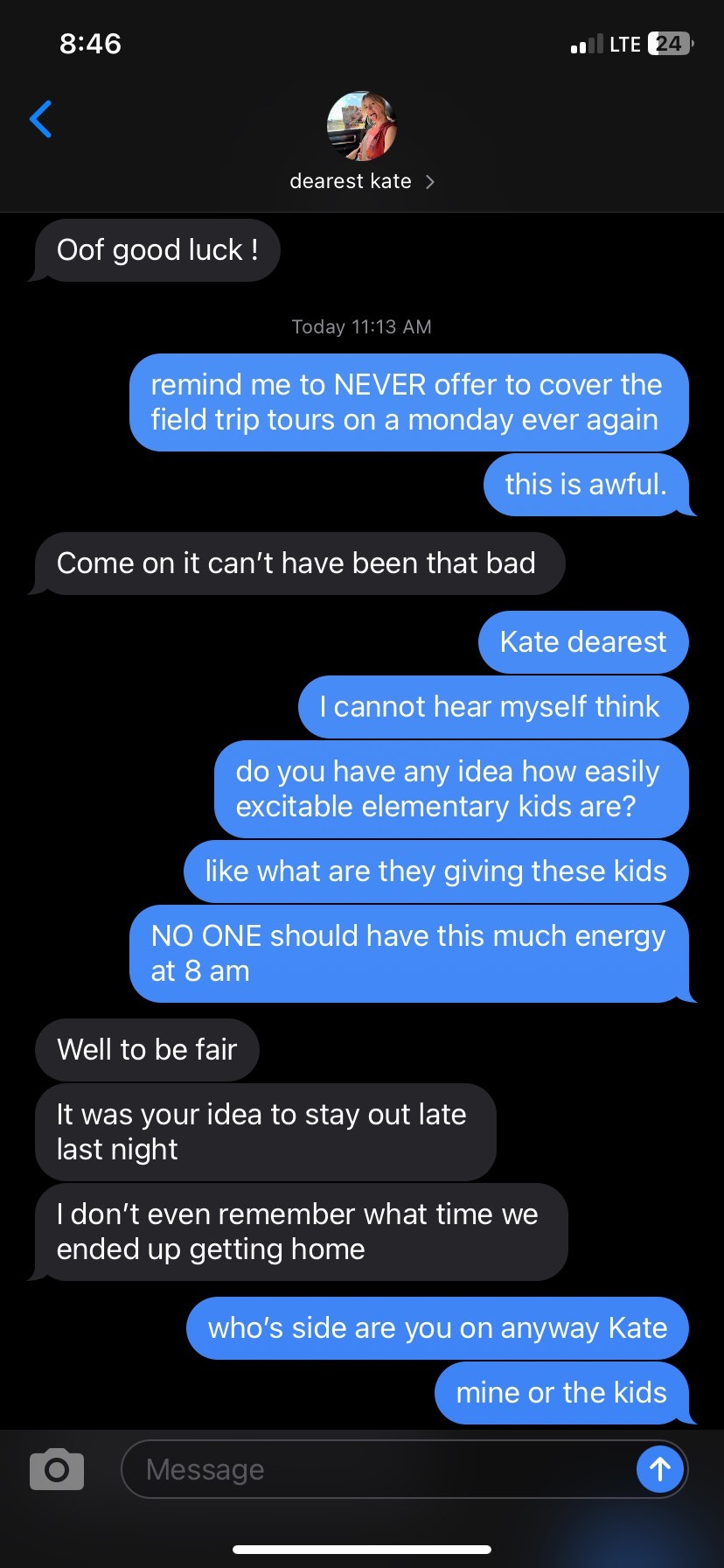
Task: Go back to the conversations list
Action: tap(41, 120)
